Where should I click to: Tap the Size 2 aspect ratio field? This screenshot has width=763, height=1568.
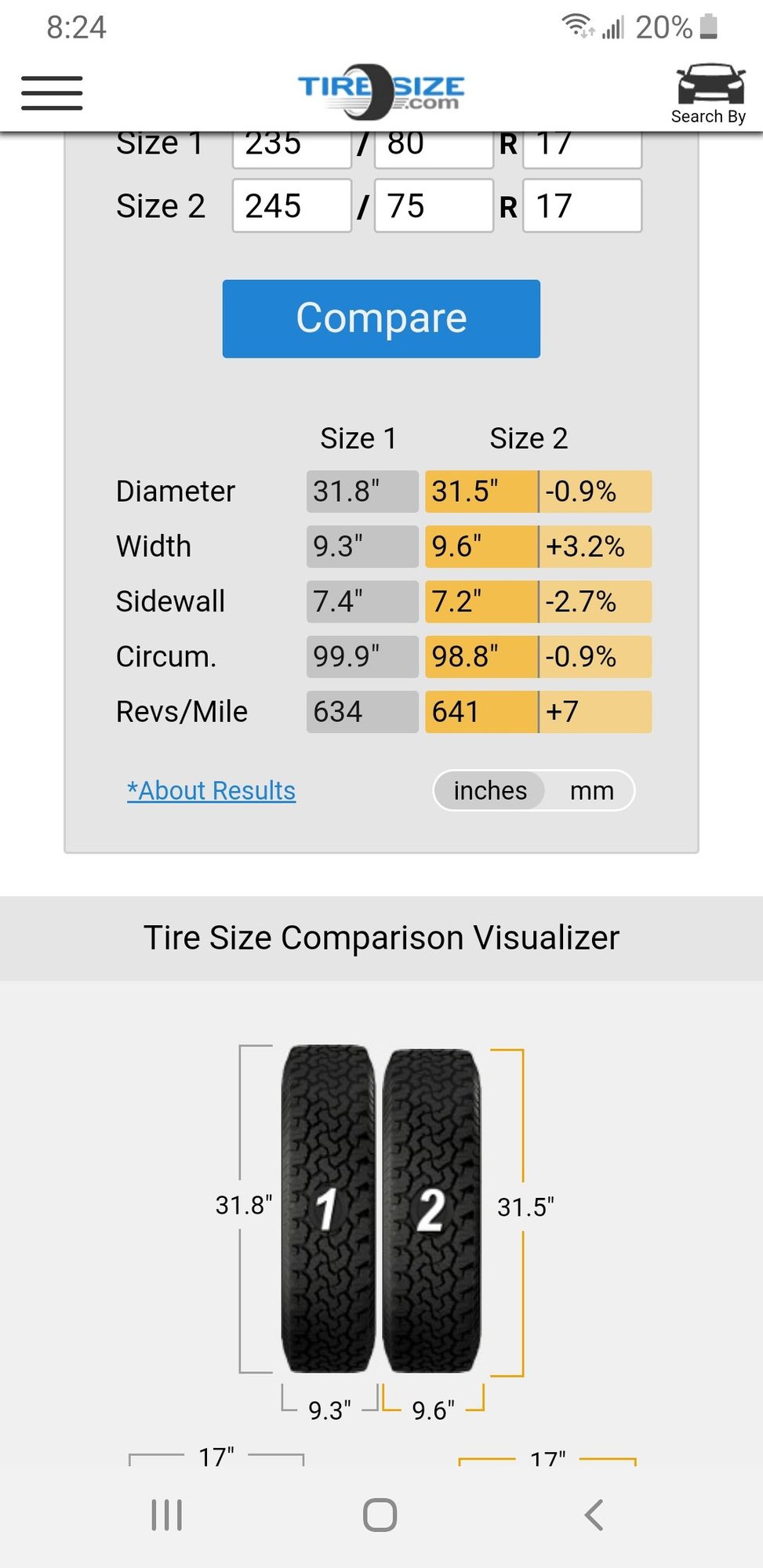pyautogui.click(x=433, y=205)
